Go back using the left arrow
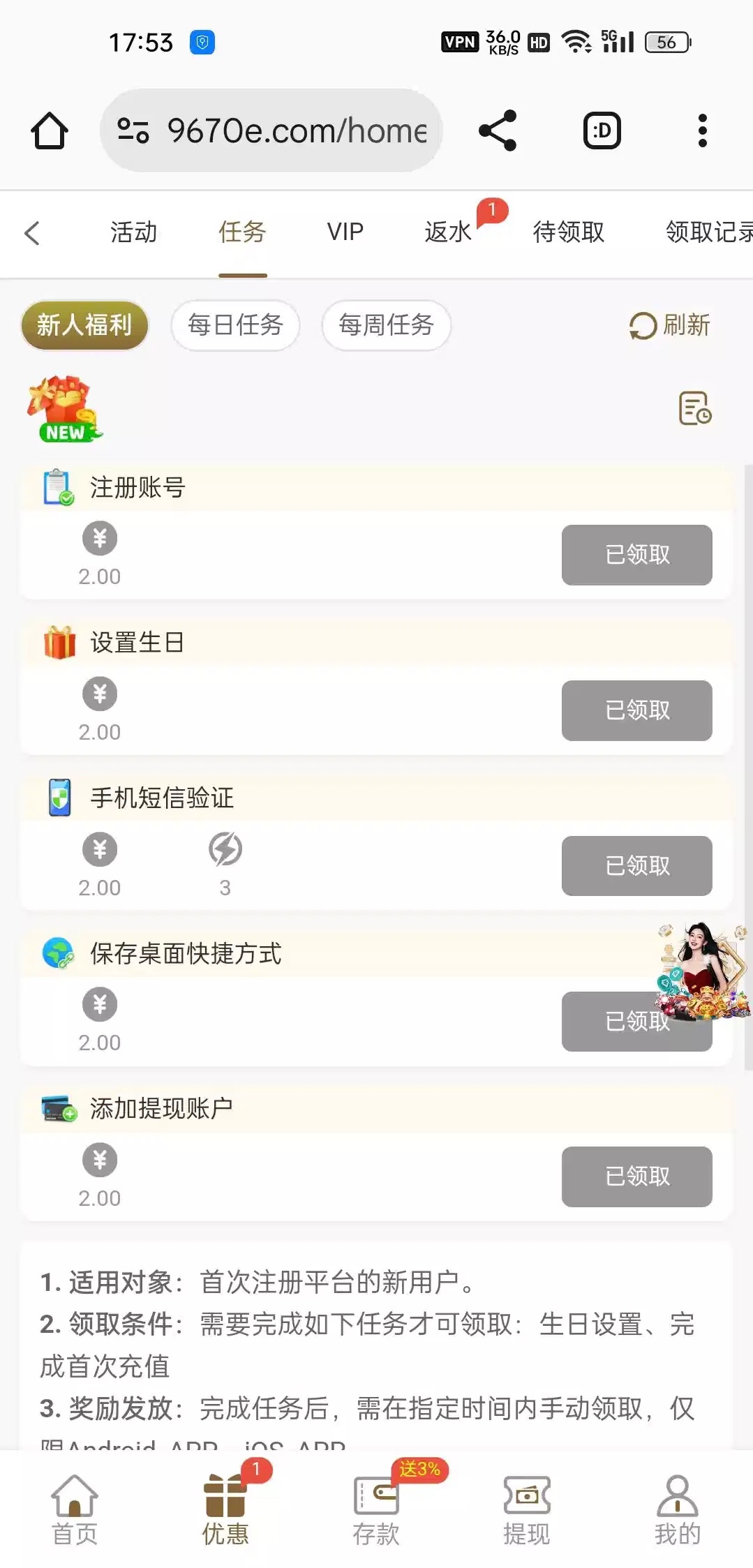This screenshot has height=1568, width=753. (32, 232)
